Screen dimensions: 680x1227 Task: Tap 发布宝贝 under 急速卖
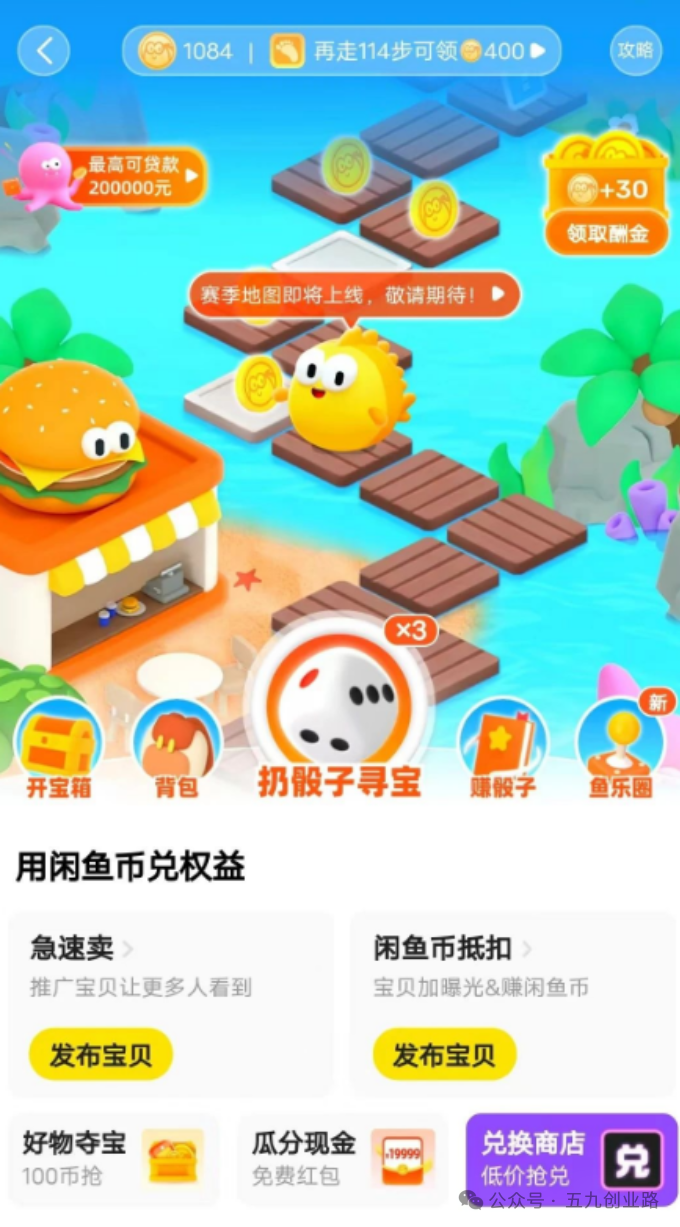[x=101, y=1055]
